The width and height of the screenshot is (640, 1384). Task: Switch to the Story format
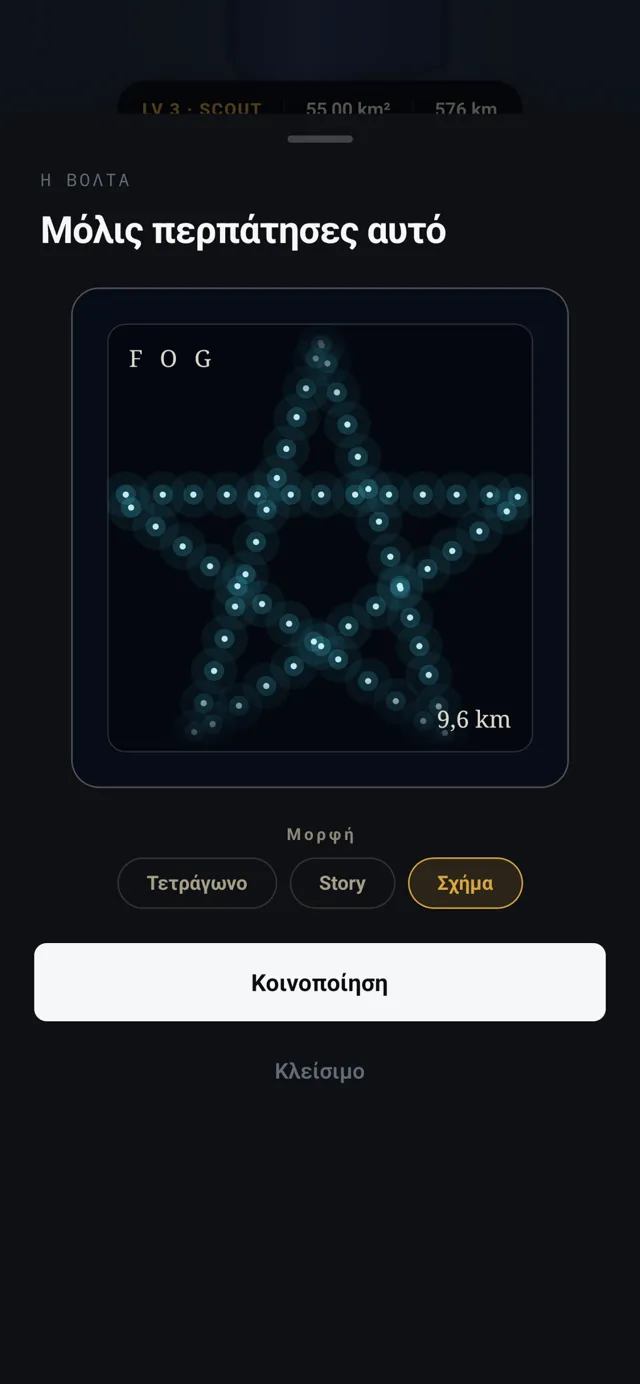(342, 883)
